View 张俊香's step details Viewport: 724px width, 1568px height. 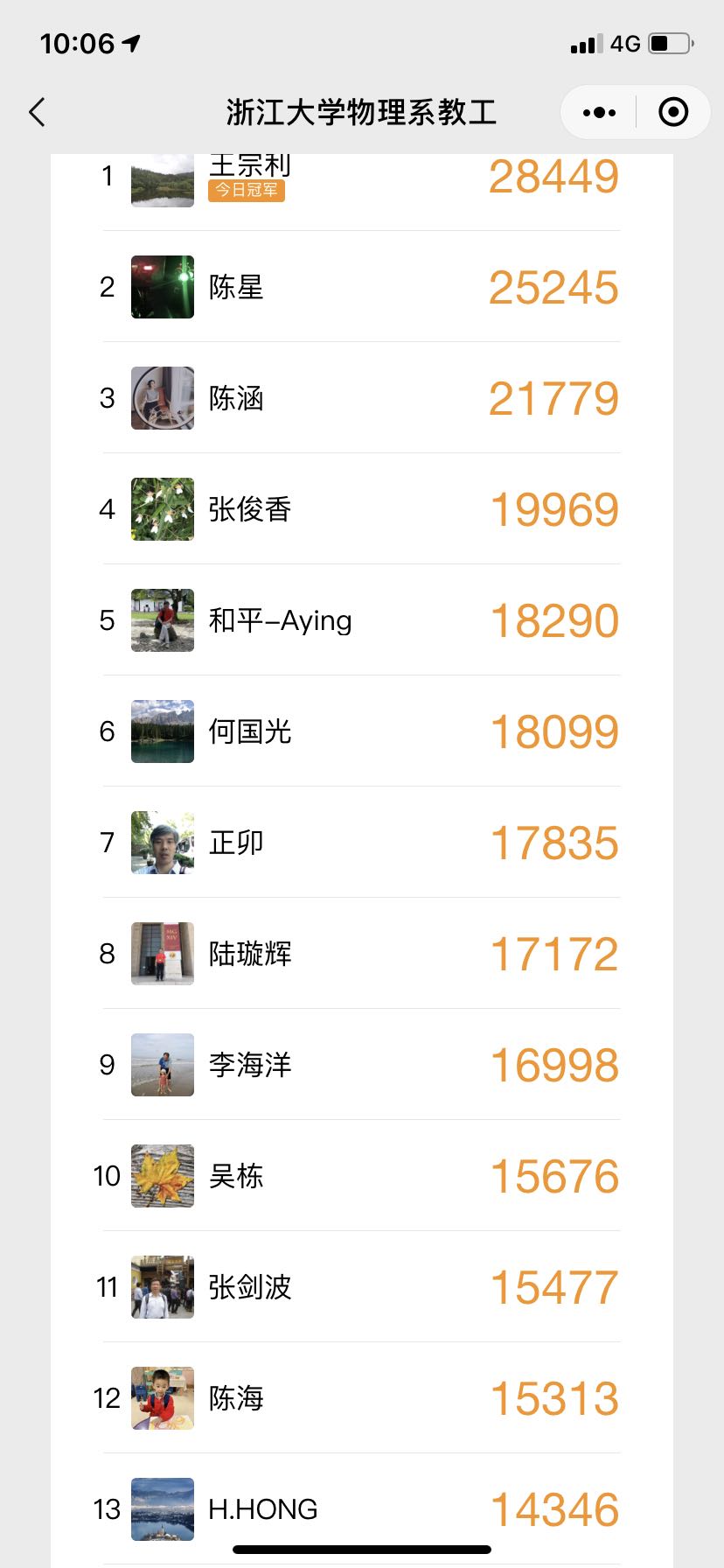(361, 509)
